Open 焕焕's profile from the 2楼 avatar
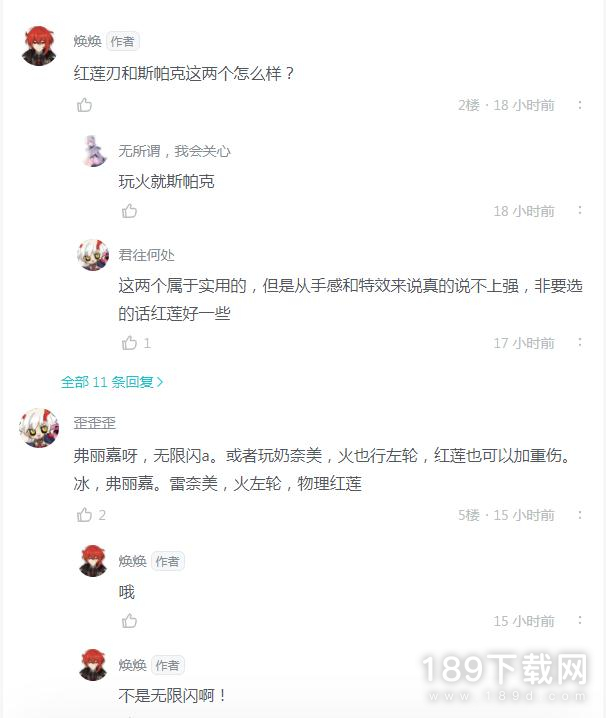Screen dimensions: 606x718 [39, 47]
